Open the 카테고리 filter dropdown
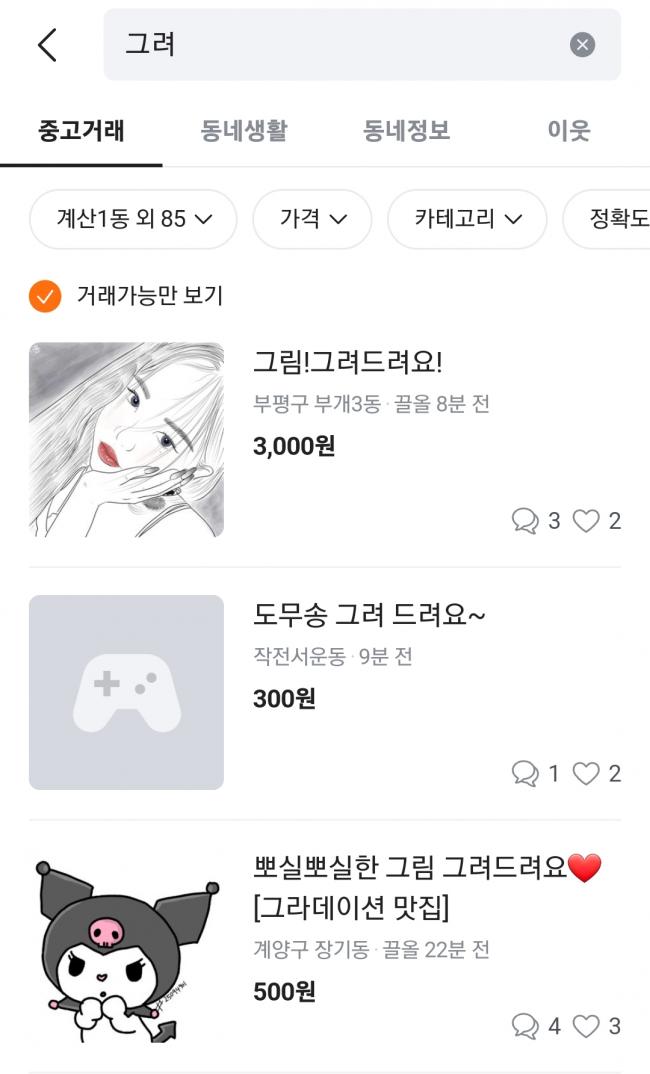 click(467, 219)
